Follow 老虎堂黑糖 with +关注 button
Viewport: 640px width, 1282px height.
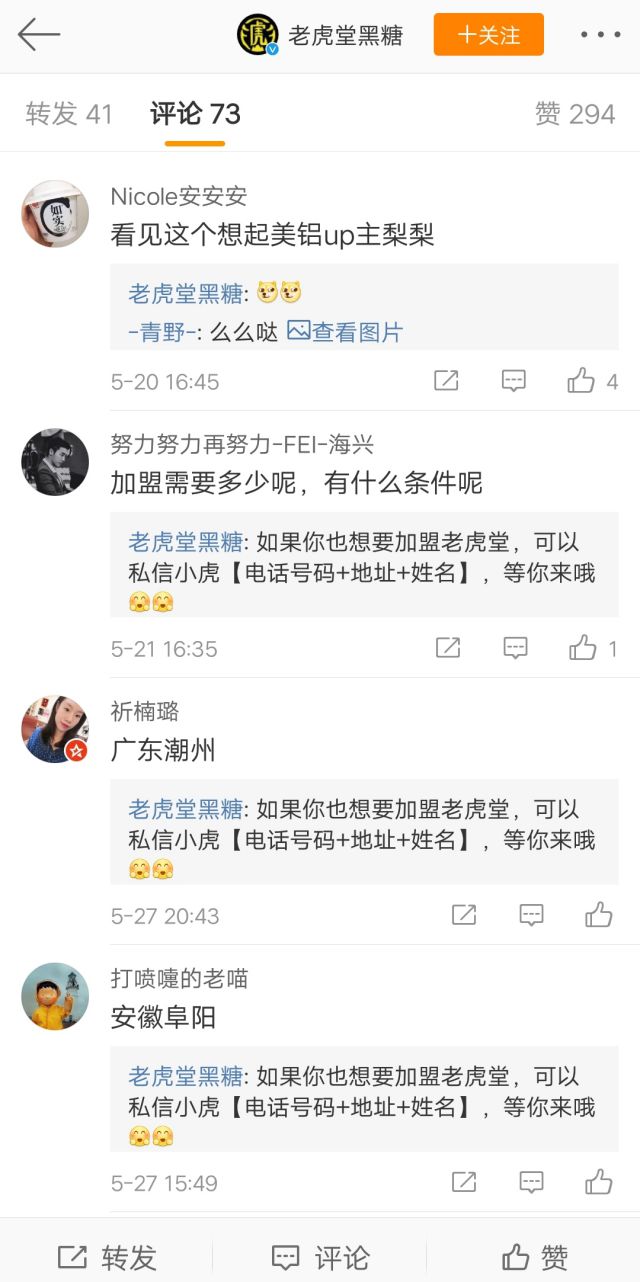[x=488, y=35]
